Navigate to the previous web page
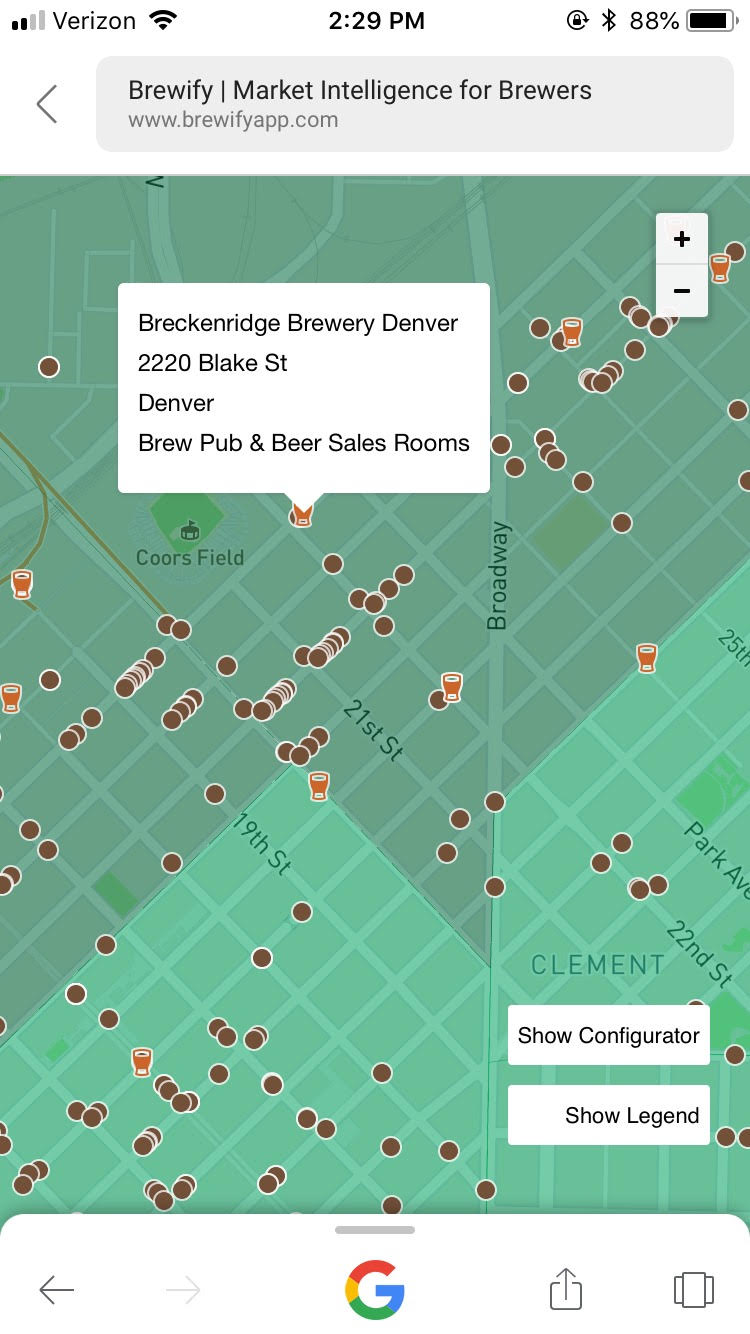 pyautogui.click(x=57, y=1290)
